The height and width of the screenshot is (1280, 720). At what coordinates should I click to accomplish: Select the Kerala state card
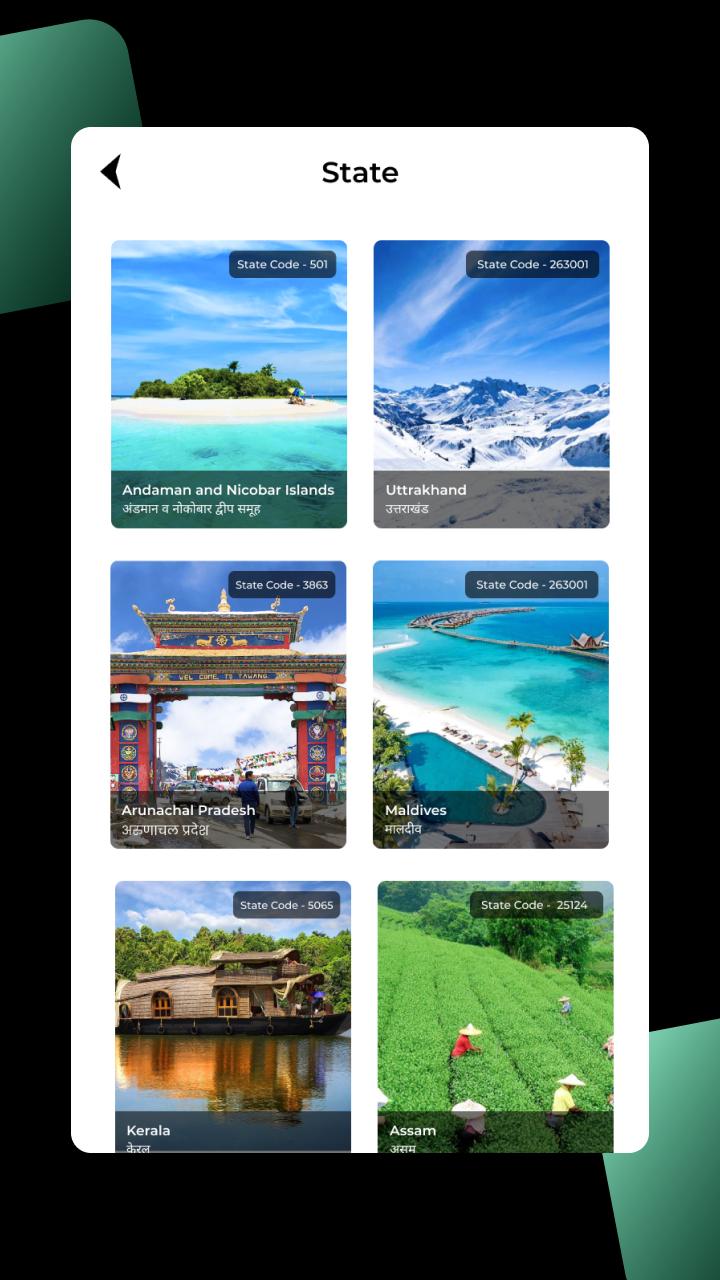click(233, 1015)
